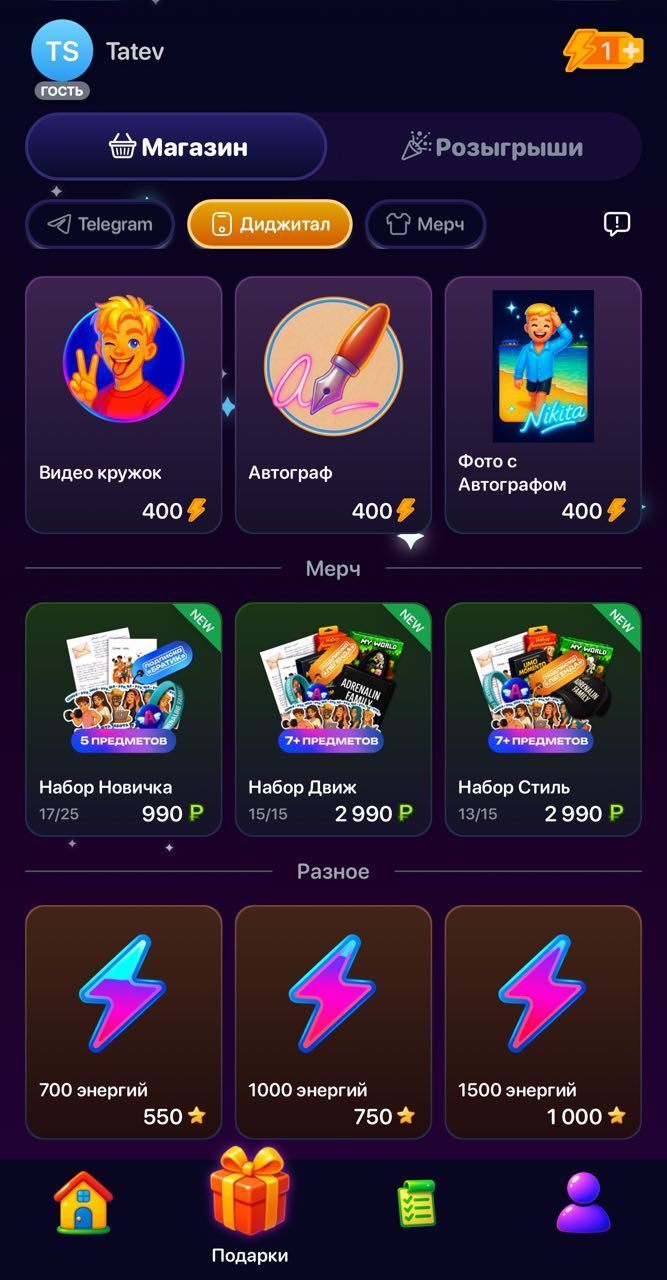Open the feedback message icon
Screen dimensions: 667x1280
tap(617, 224)
